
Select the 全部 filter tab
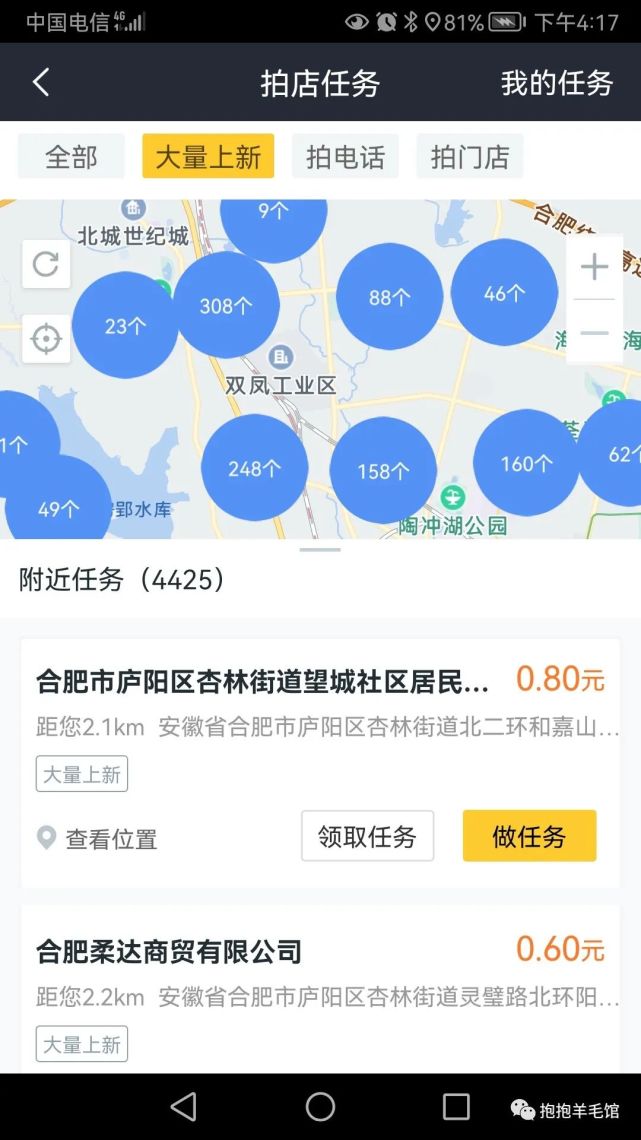tap(71, 157)
